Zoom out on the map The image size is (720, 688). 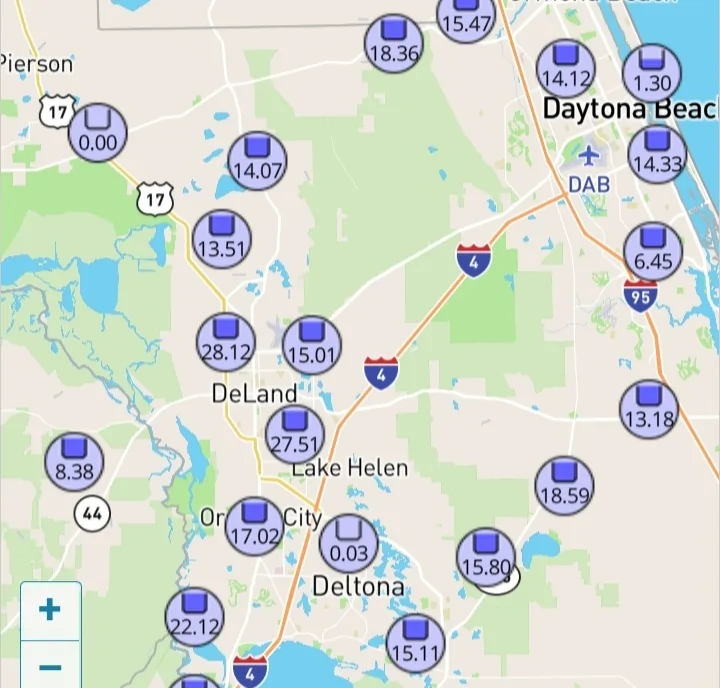[x=50, y=665]
